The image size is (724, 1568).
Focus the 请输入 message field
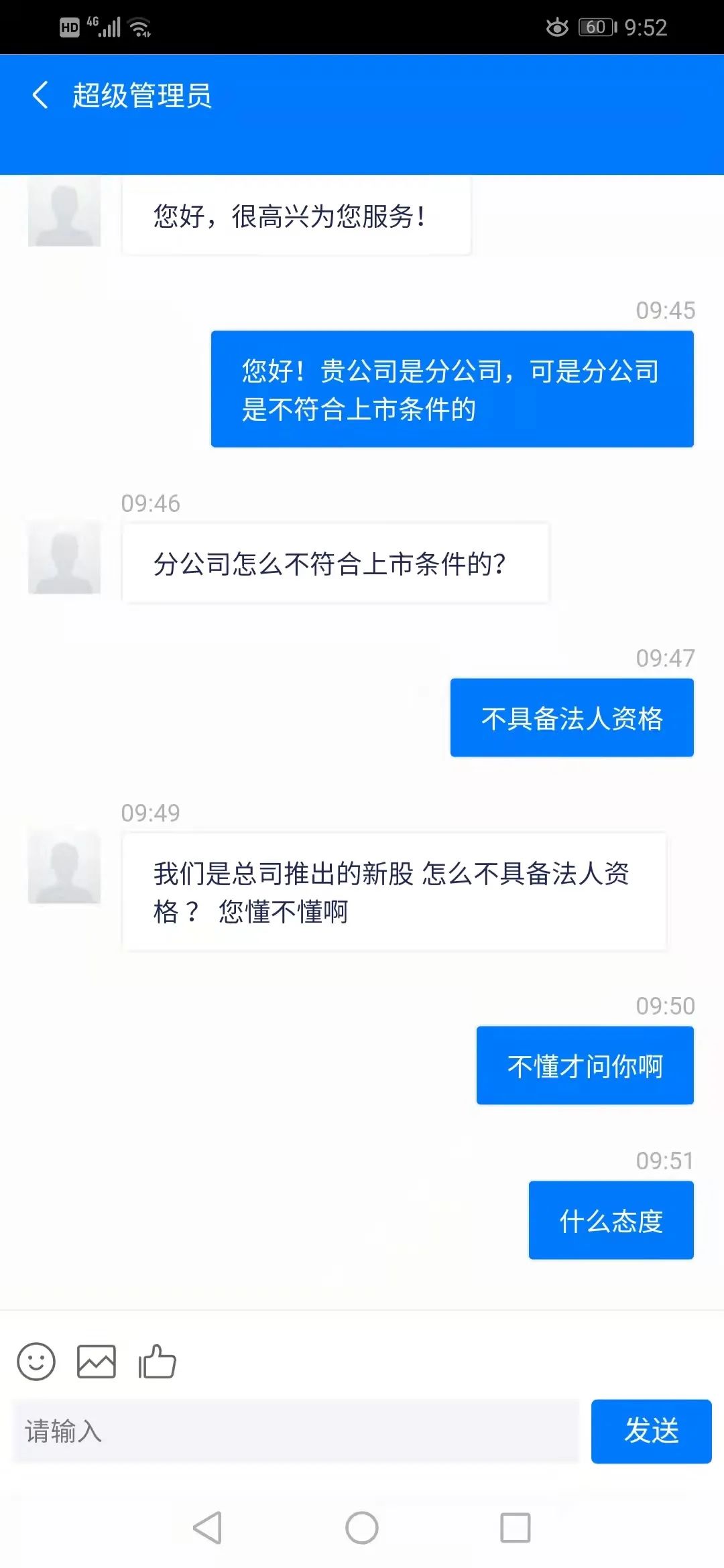[296, 1431]
